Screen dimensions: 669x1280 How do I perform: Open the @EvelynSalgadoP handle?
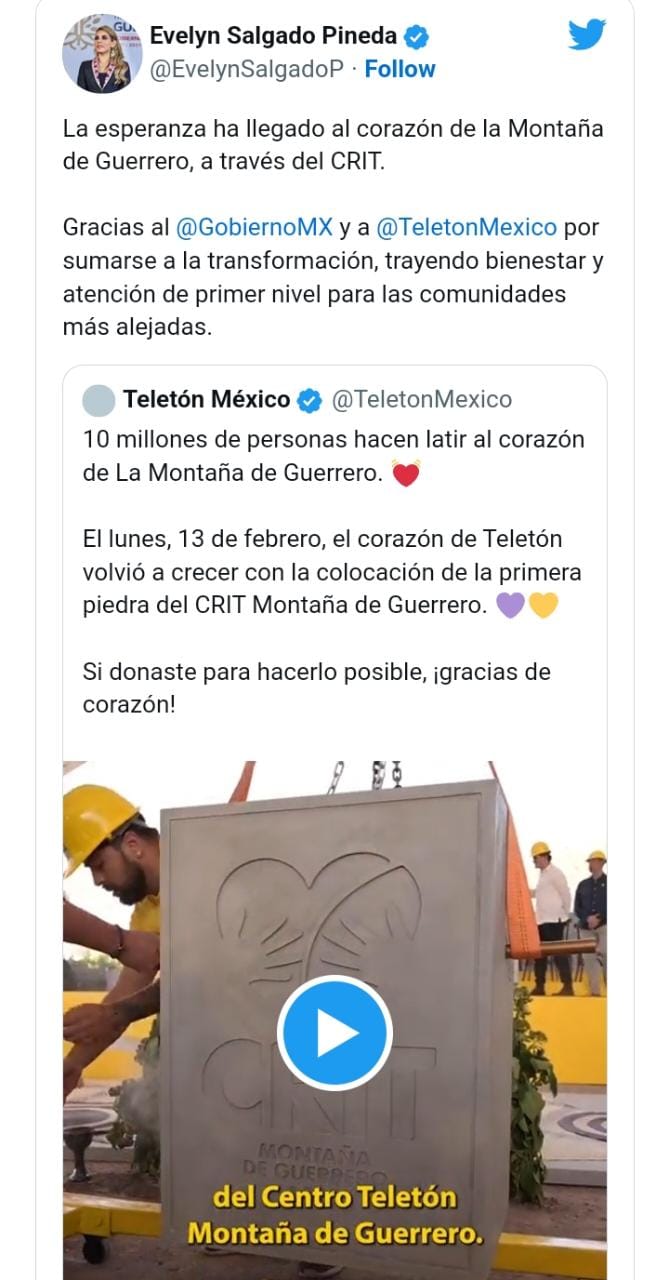pyautogui.click(x=247, y=69)
